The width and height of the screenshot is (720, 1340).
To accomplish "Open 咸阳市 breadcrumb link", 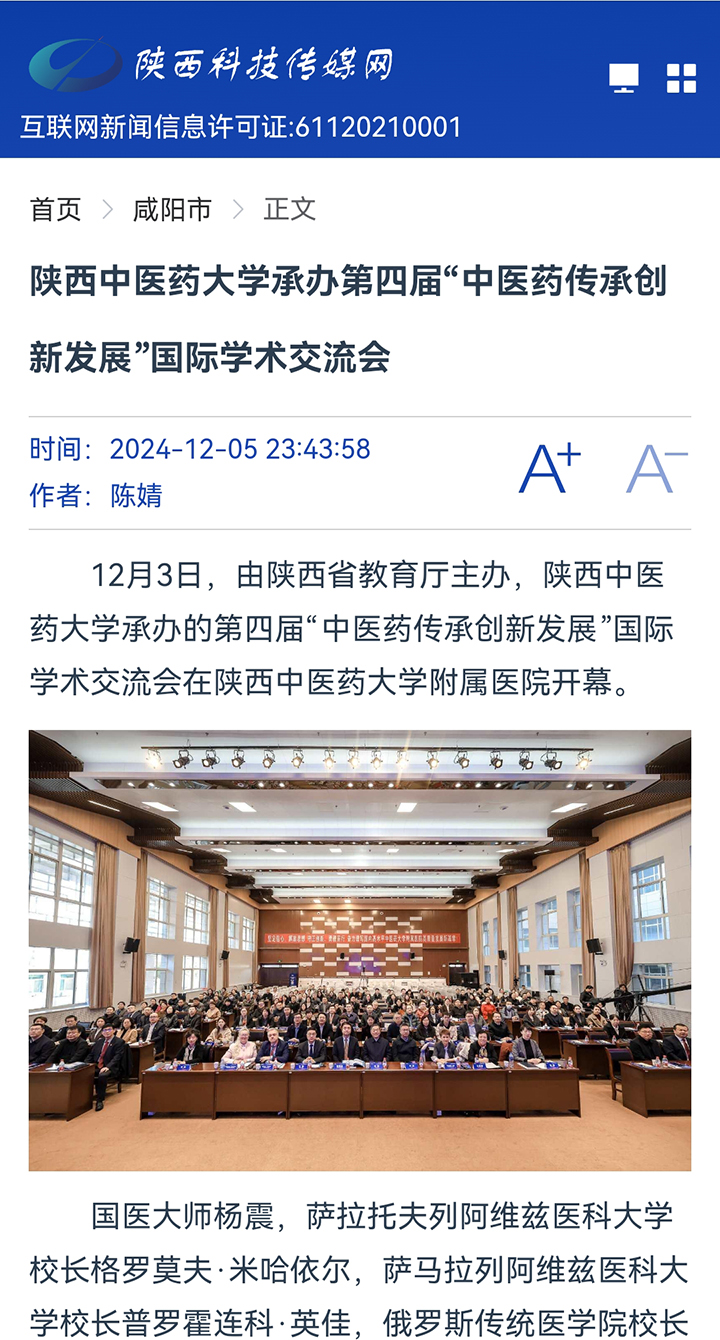I will point(172,209).
